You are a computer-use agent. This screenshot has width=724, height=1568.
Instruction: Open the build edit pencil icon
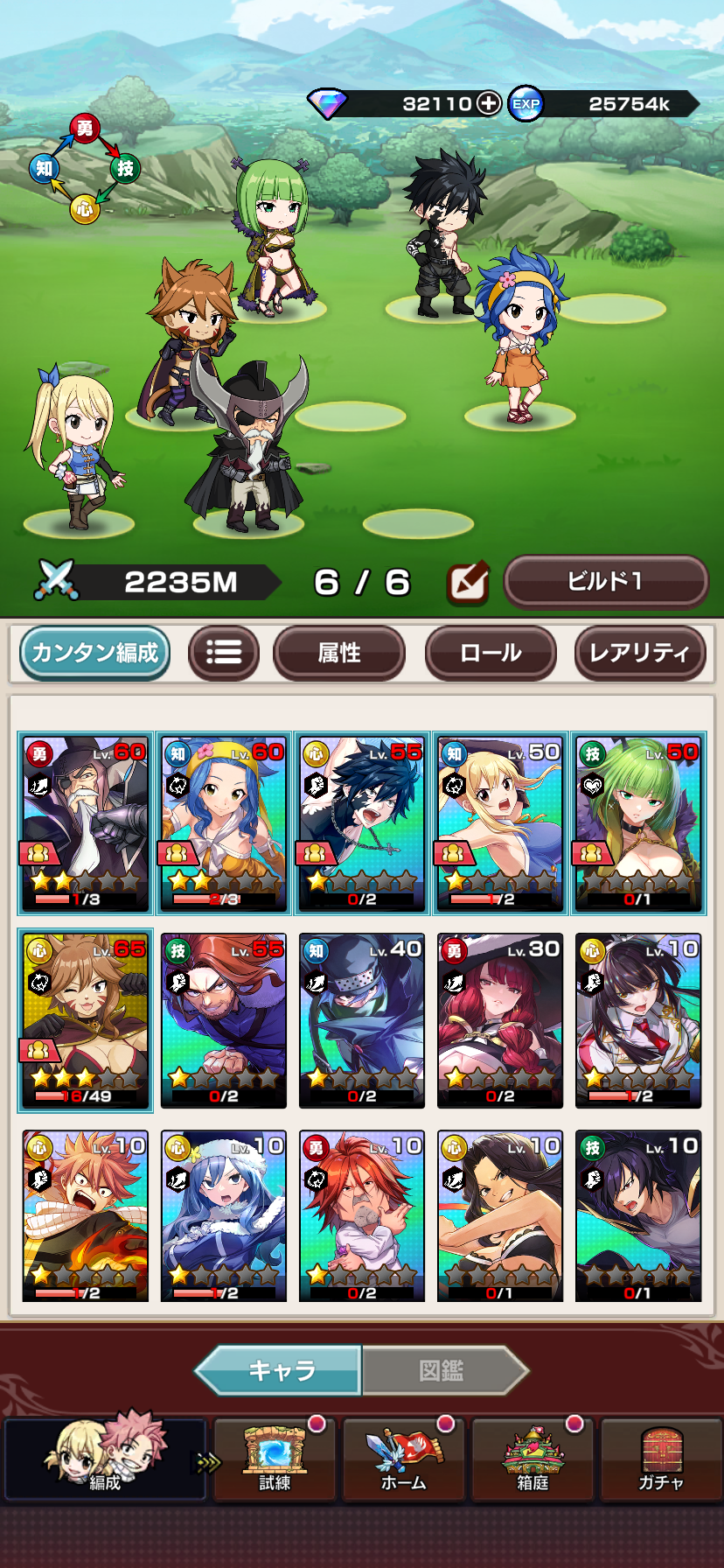pos(468,583)
